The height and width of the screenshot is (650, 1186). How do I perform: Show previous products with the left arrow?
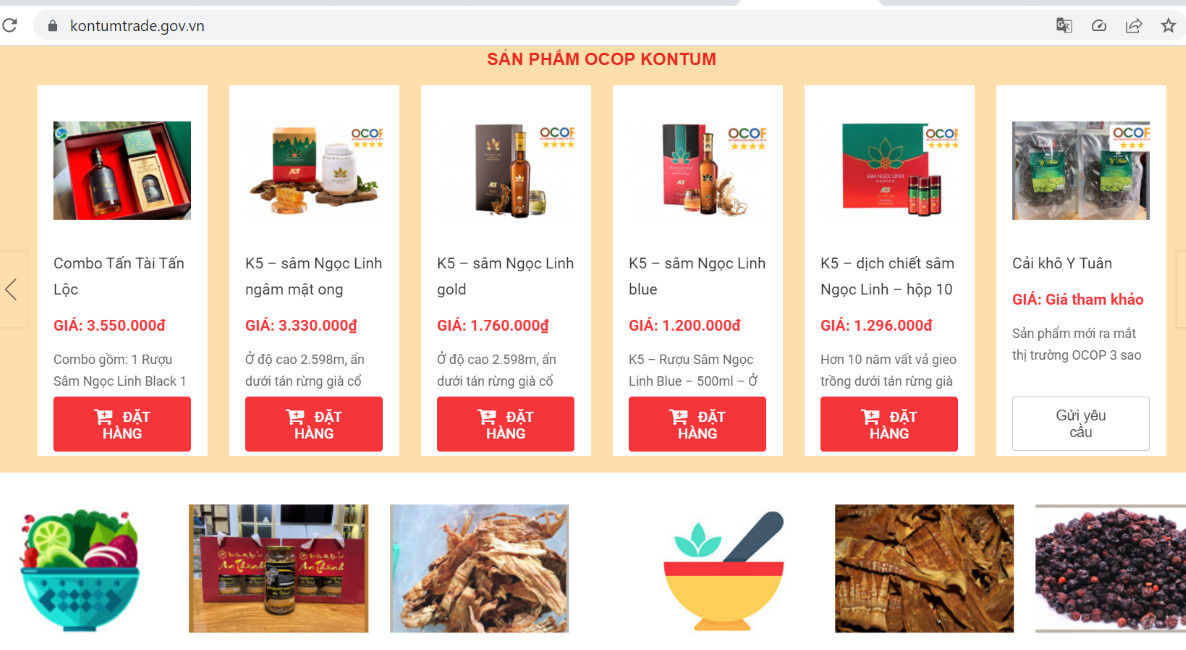click(12, 289)
